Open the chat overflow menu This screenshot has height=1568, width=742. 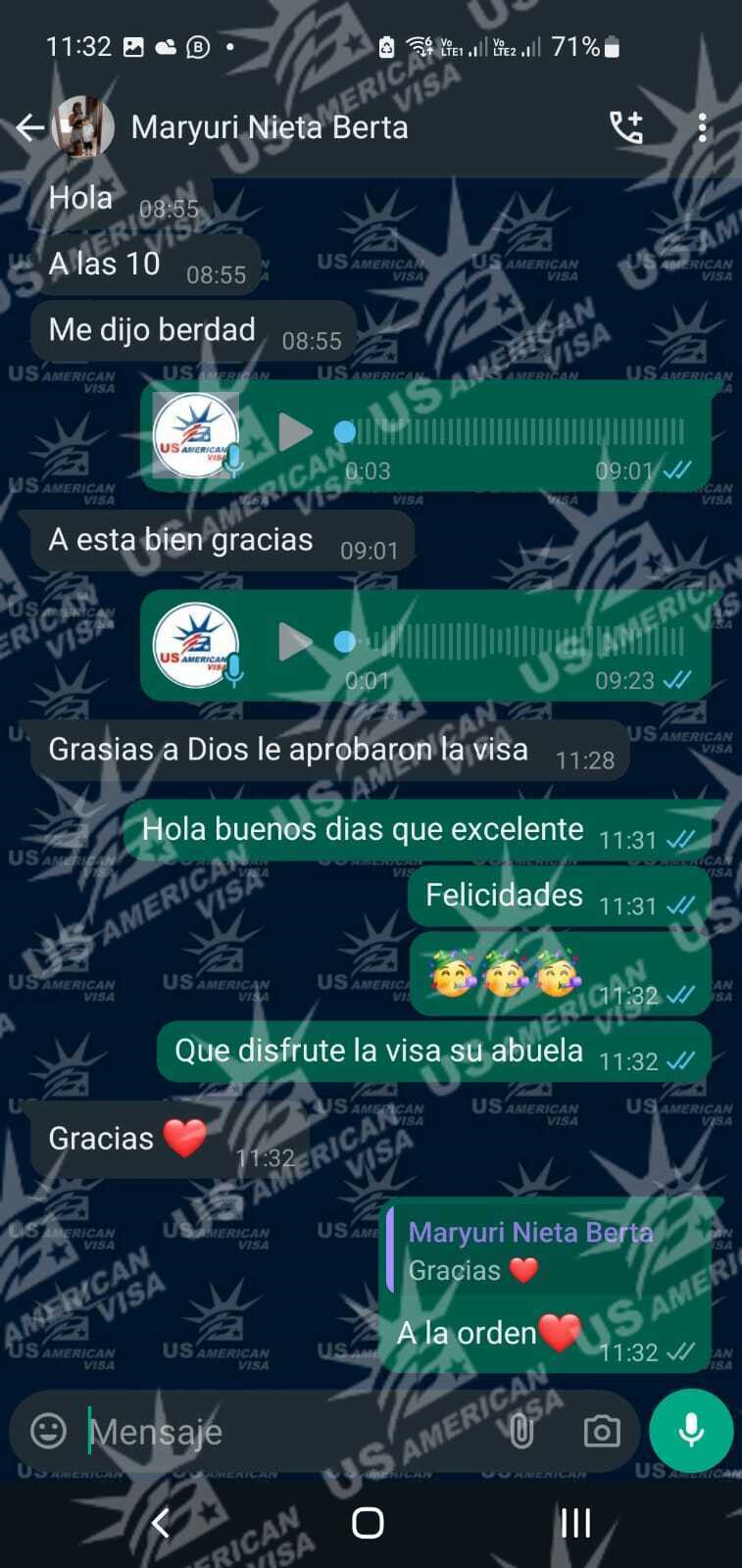coord(702,127)
